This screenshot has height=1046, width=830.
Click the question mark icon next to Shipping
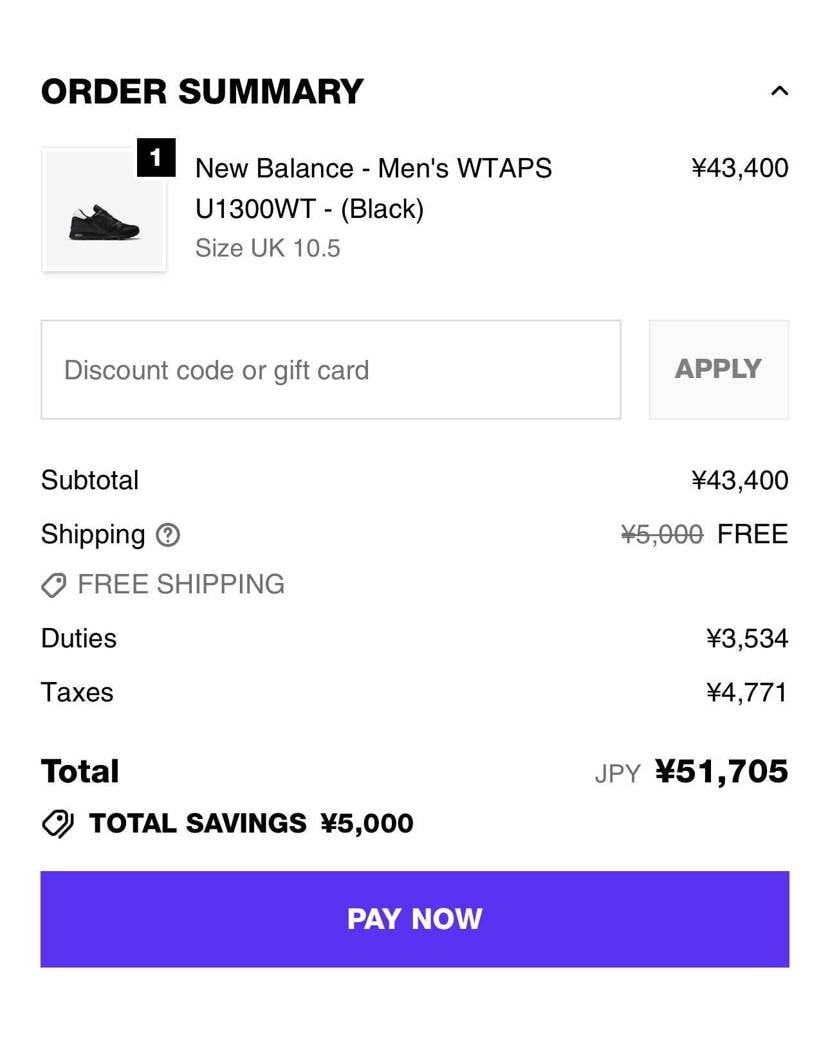click(169, 535)
